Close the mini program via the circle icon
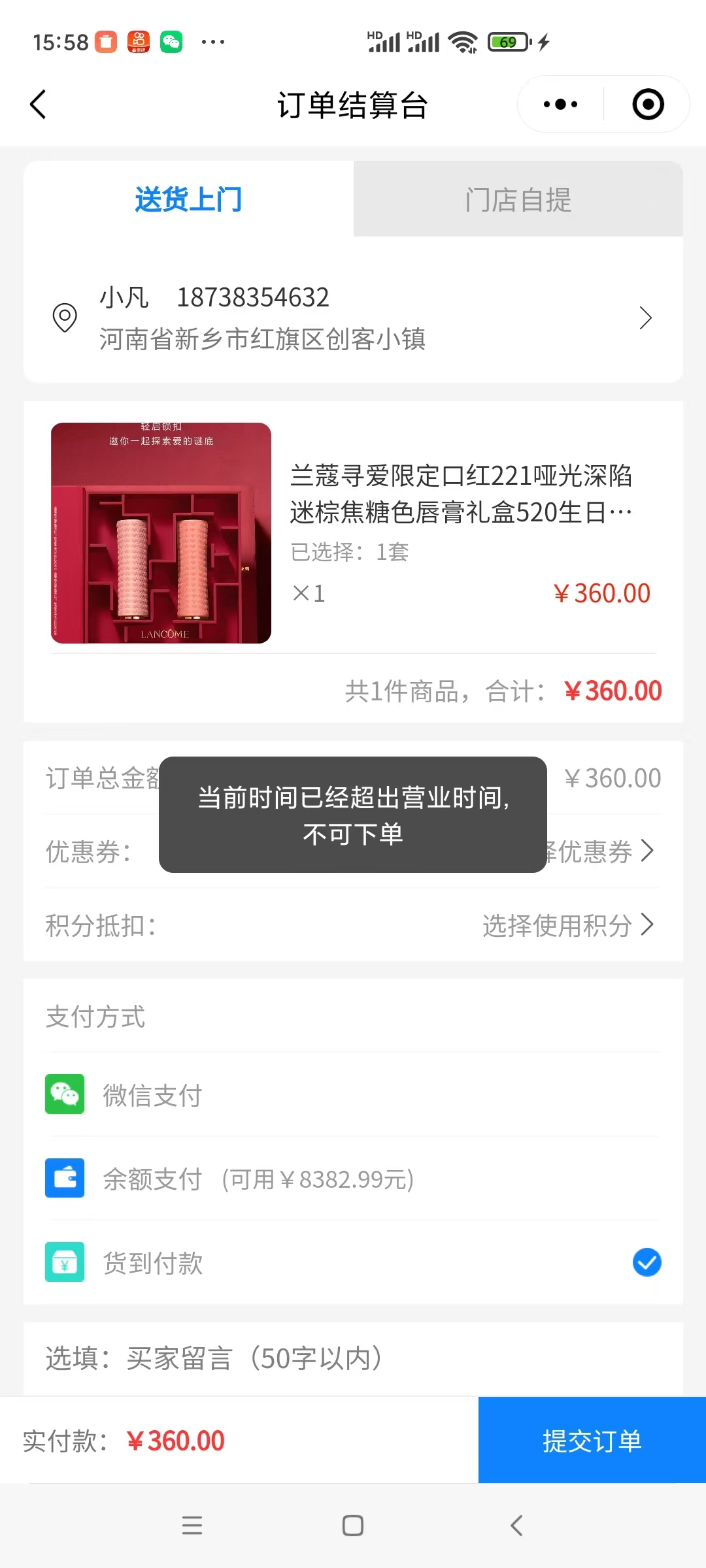 tap(648, 105)
